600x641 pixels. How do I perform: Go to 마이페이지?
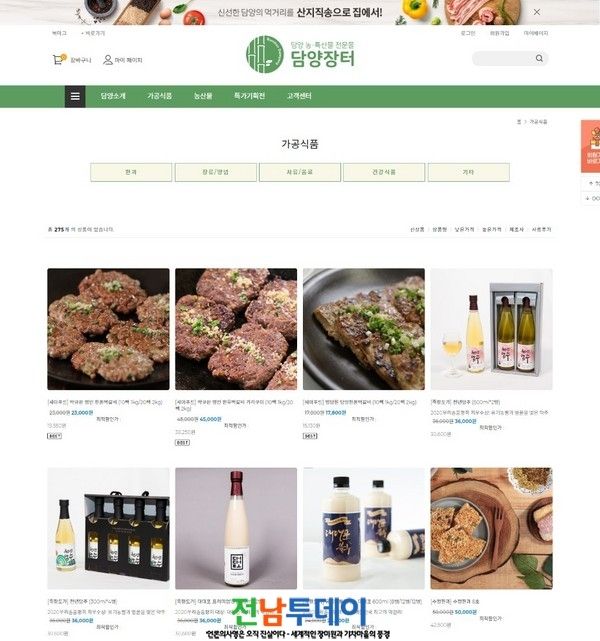123,60
